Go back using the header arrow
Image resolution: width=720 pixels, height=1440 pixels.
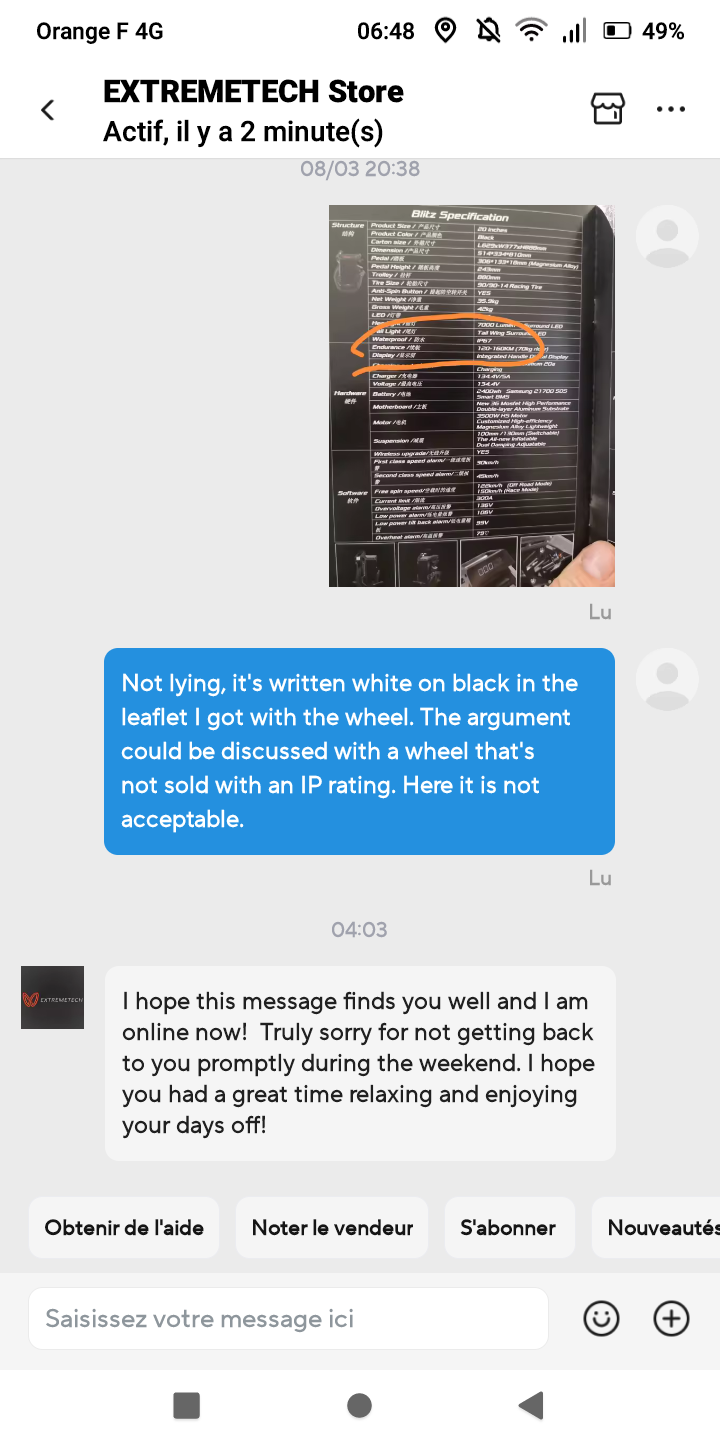click(48, 110)
